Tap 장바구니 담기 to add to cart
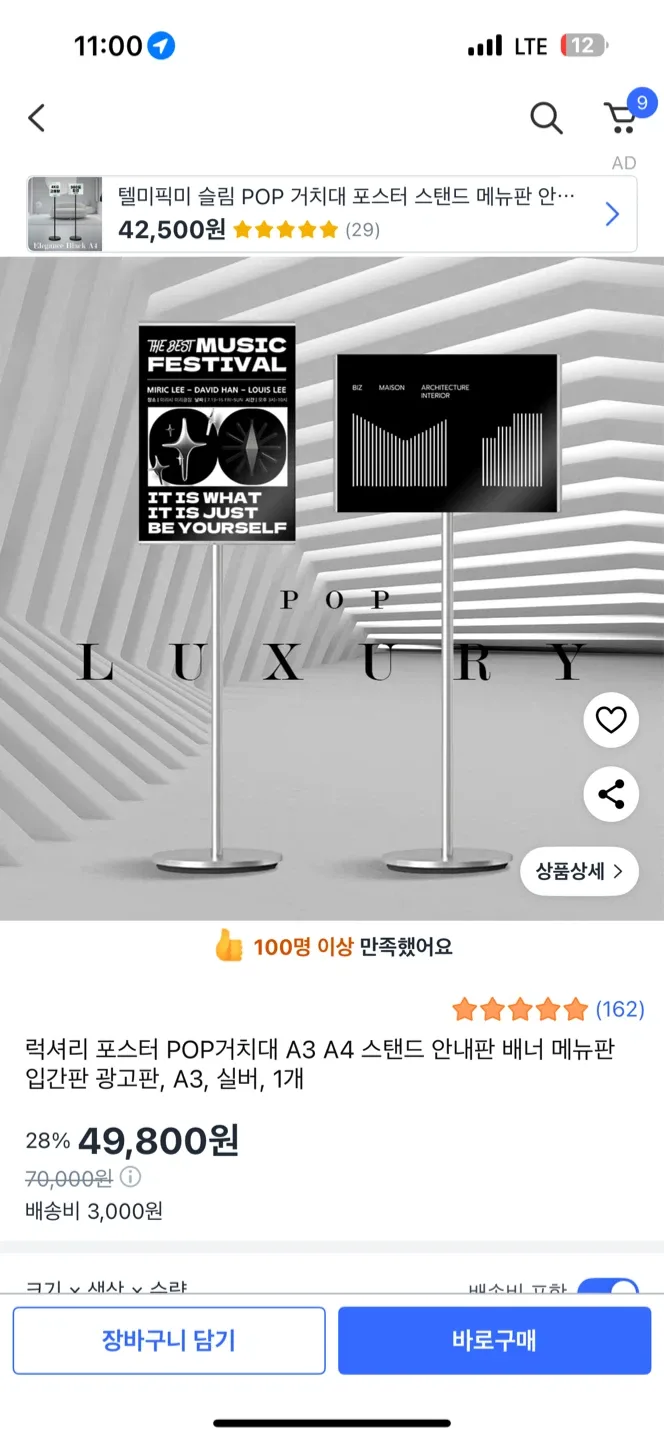 (x=169, y=1340)
